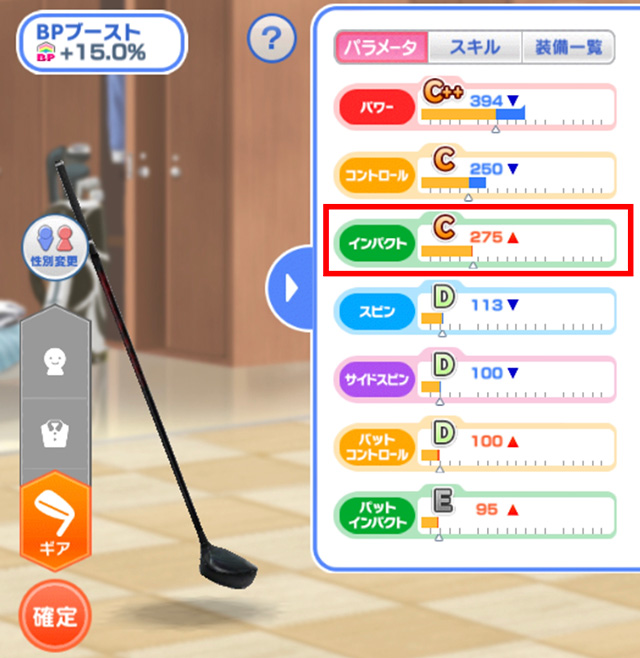Tap the 性別変更 gender change button
Image resolution: width=640 pixels, height=658 pixels.
tap(50, 246)
